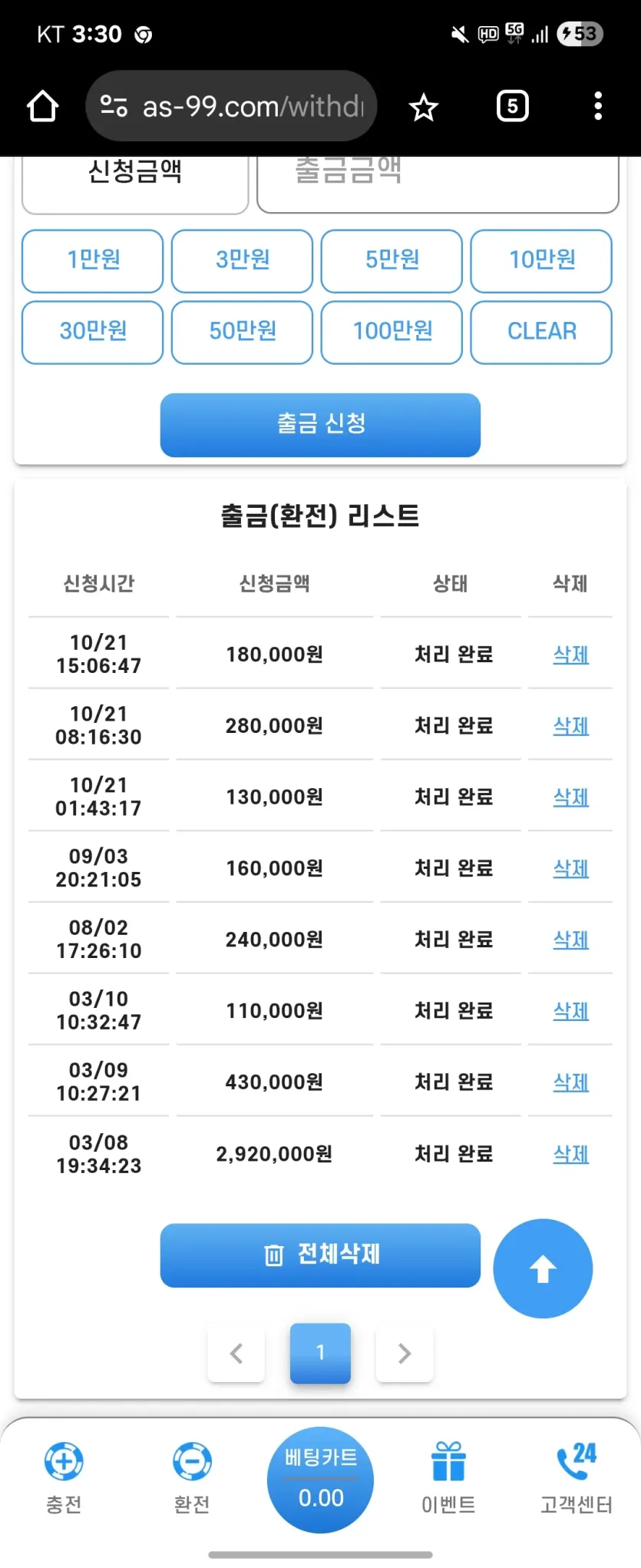
Task: Tap the scroll-to-top arrow button
Action: (x=543, y=1268)
